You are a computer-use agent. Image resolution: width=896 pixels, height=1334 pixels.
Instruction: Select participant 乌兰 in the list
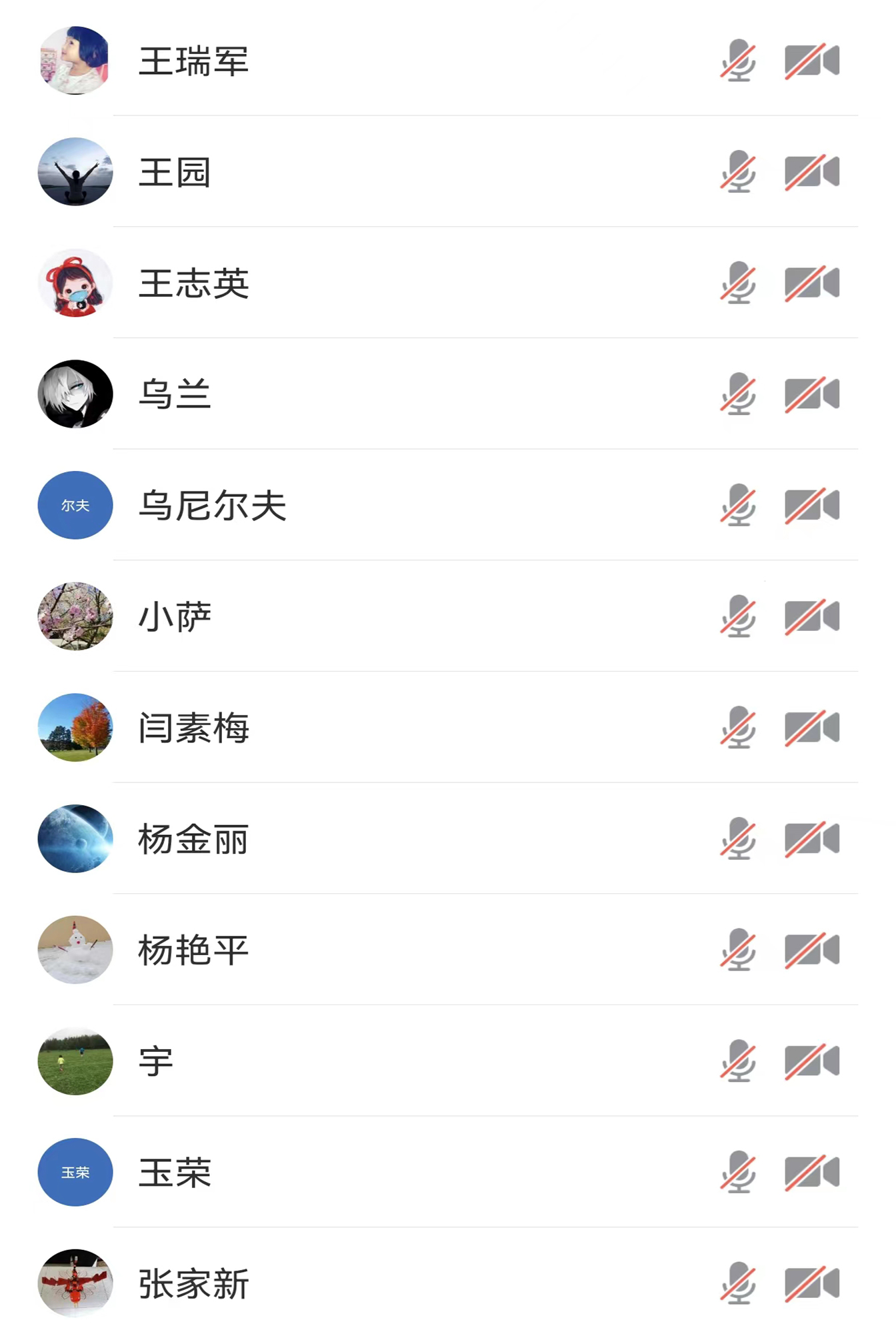click(175, 394)
